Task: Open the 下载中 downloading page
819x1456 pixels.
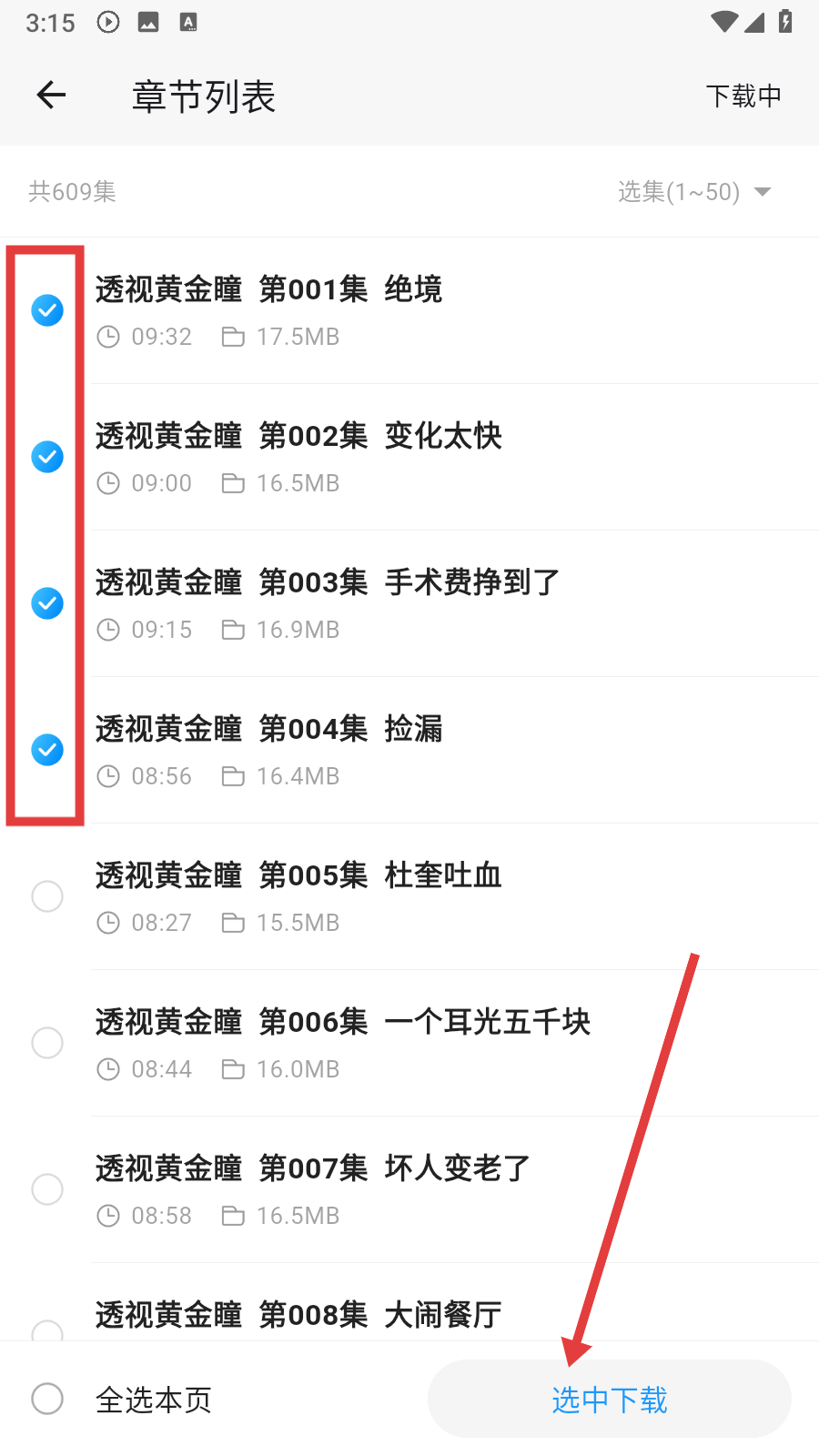Action: [x=743, y=96]
